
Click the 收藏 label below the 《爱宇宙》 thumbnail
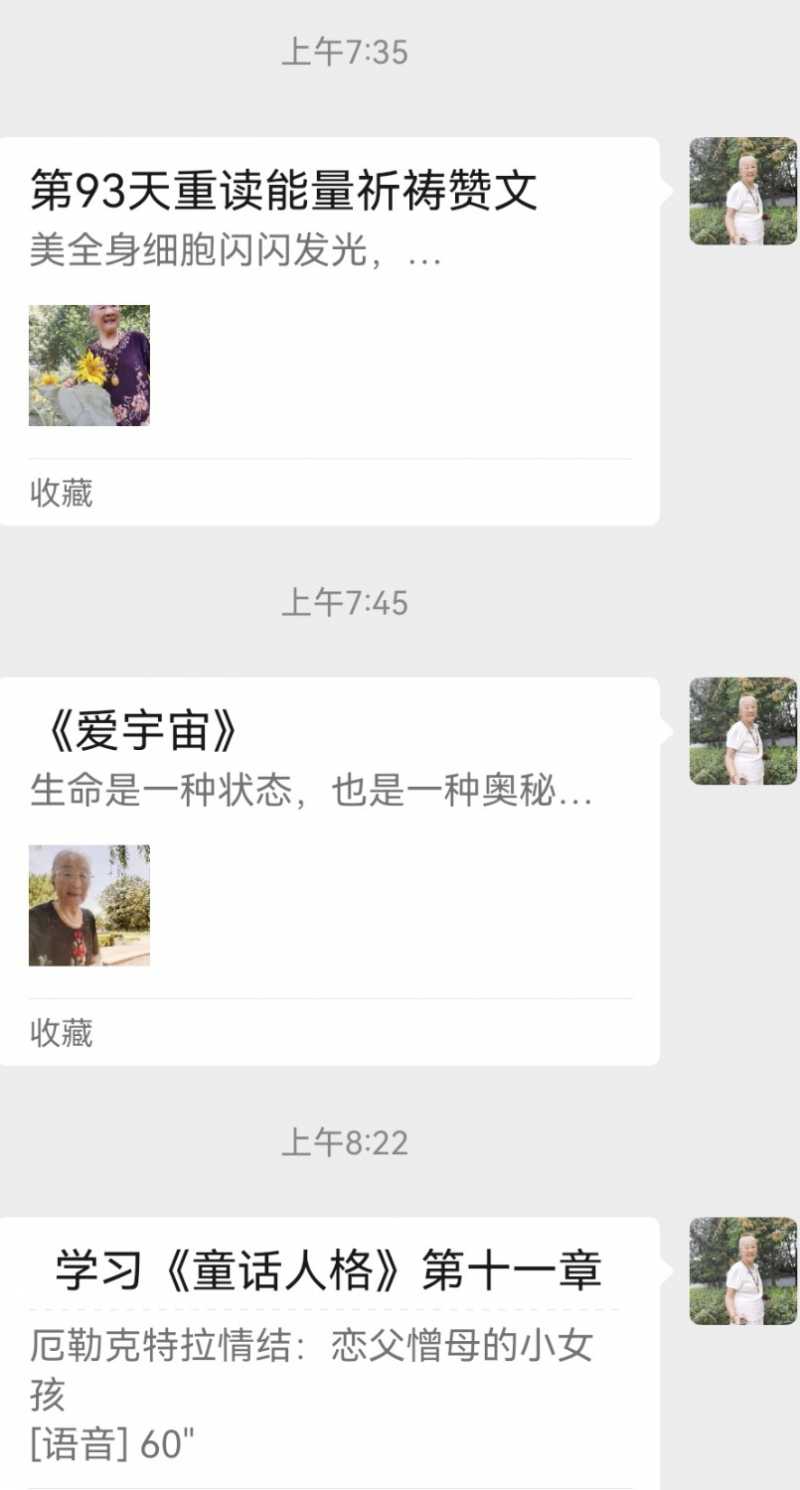coord(61,1034)
